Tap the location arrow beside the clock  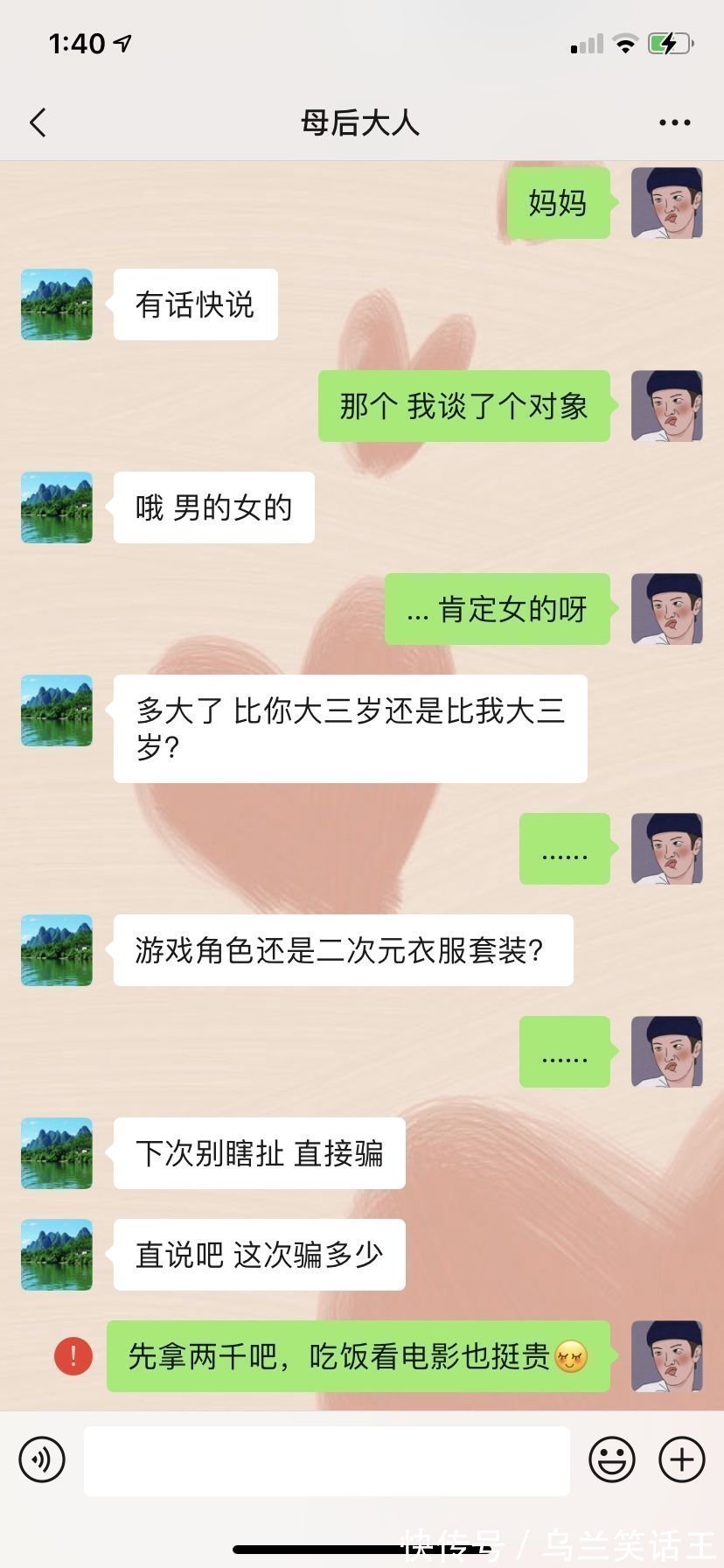click(121, 41)
